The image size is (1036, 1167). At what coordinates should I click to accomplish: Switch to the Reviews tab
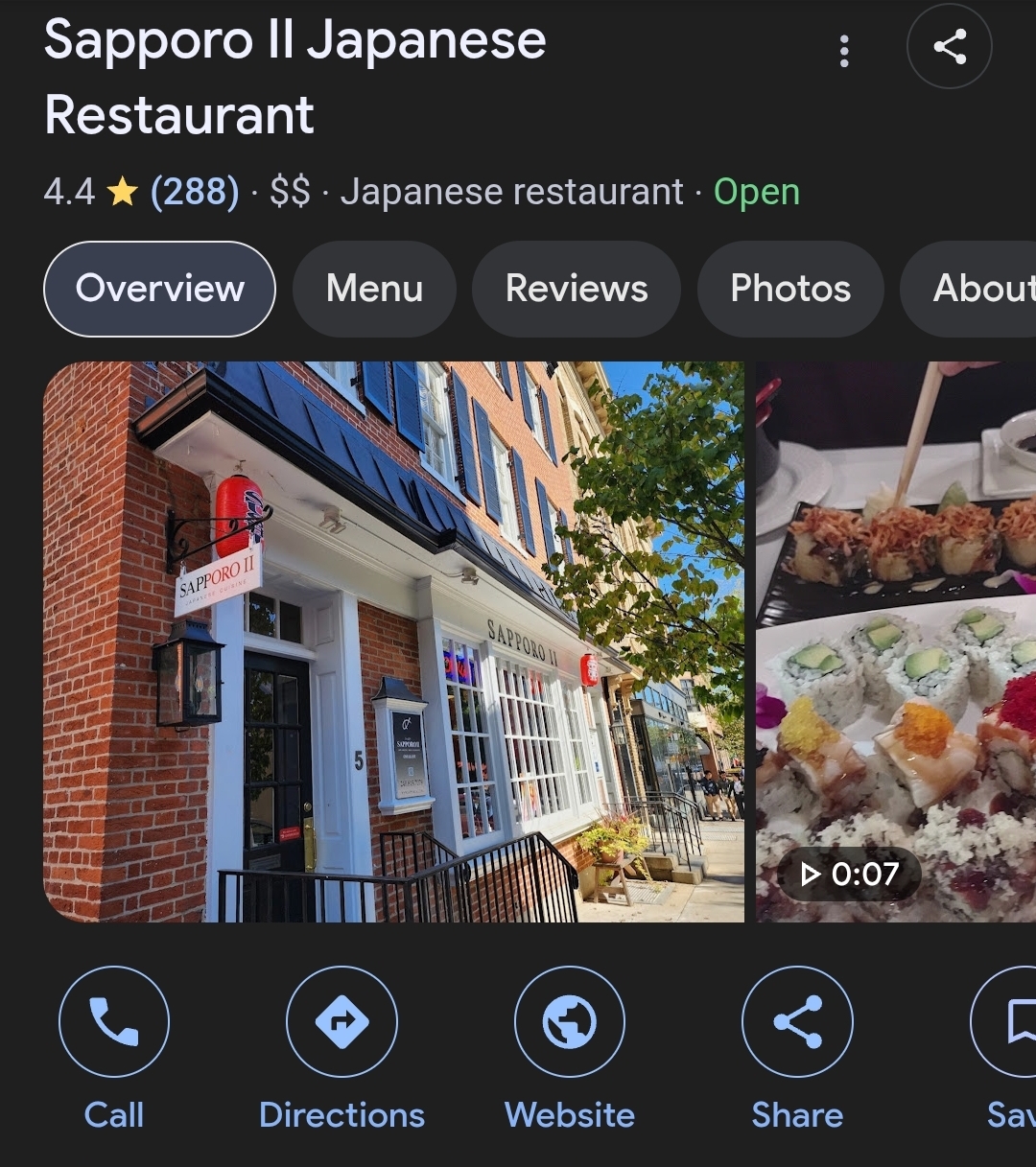click(x=577, y=289)
